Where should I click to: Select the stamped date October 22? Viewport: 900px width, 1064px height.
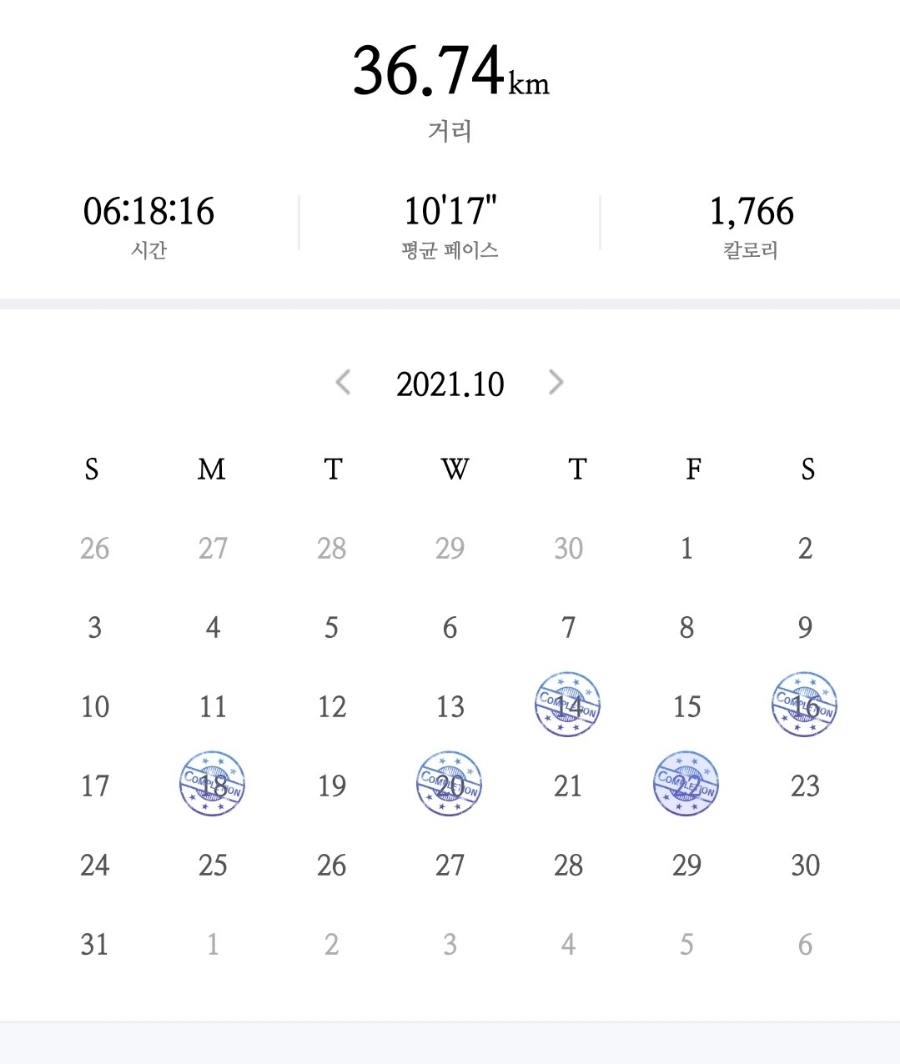686,784
